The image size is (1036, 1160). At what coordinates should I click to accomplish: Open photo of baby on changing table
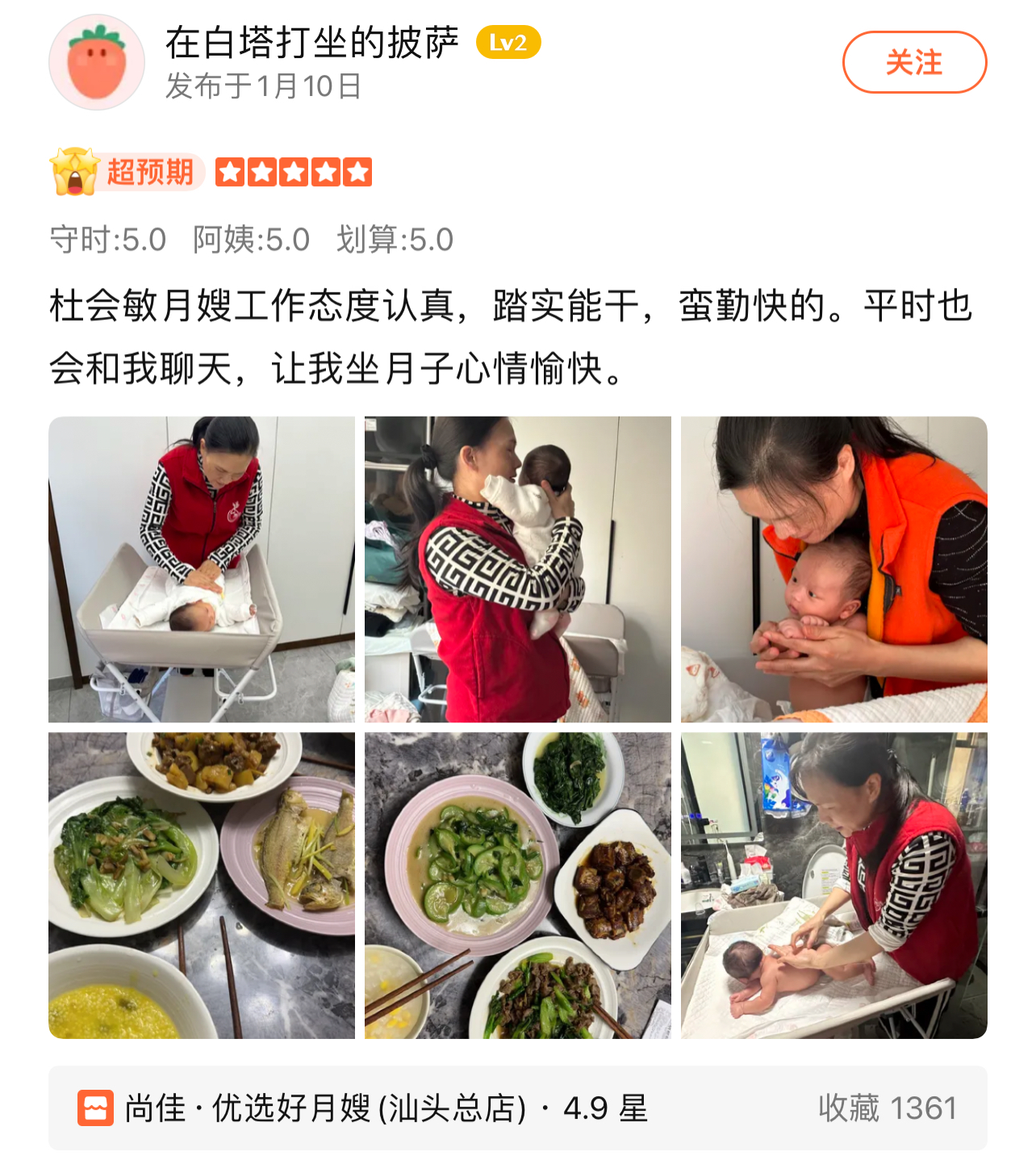[x=202, y=569]
